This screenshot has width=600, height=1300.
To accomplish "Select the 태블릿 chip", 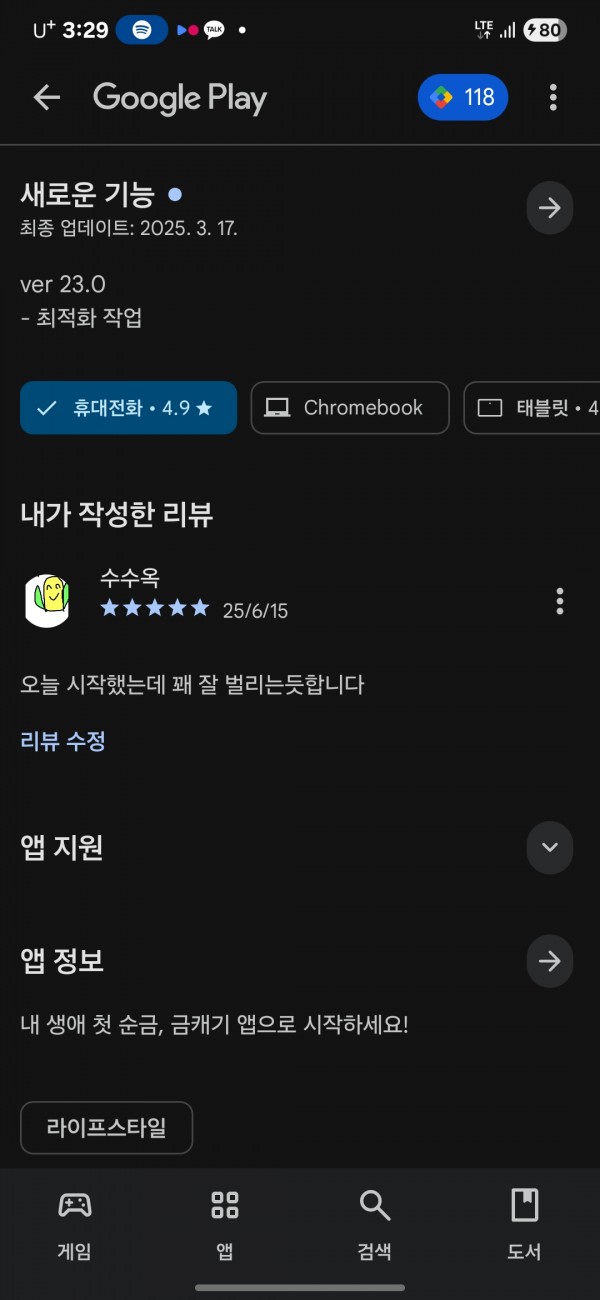I will click(x=532, y=408).
